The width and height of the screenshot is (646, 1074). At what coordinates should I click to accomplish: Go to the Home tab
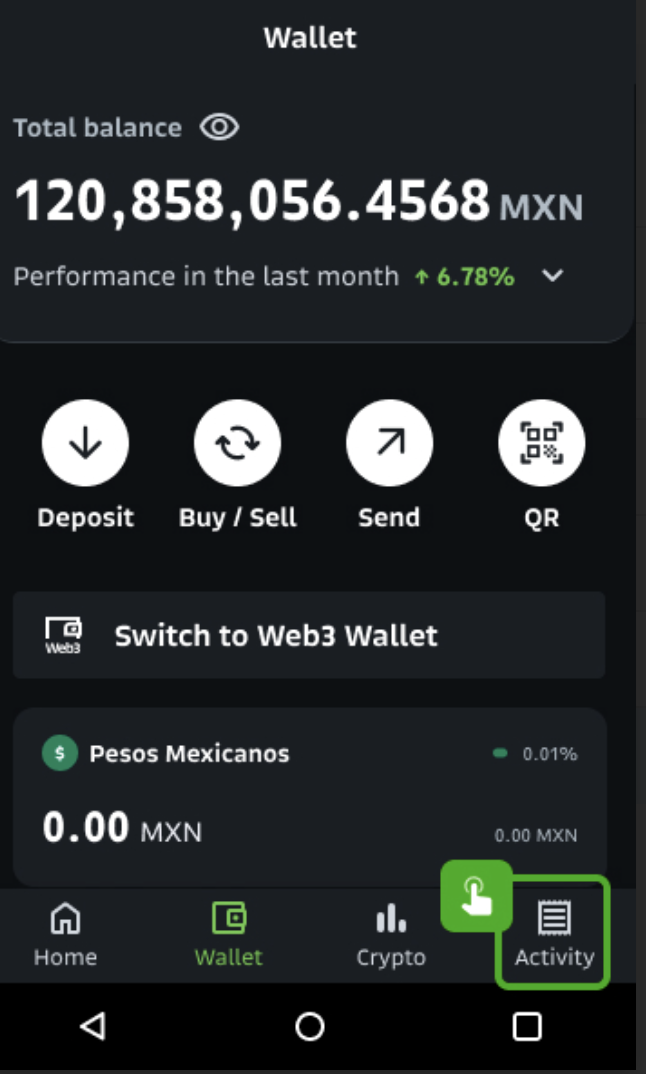point(65,935)
